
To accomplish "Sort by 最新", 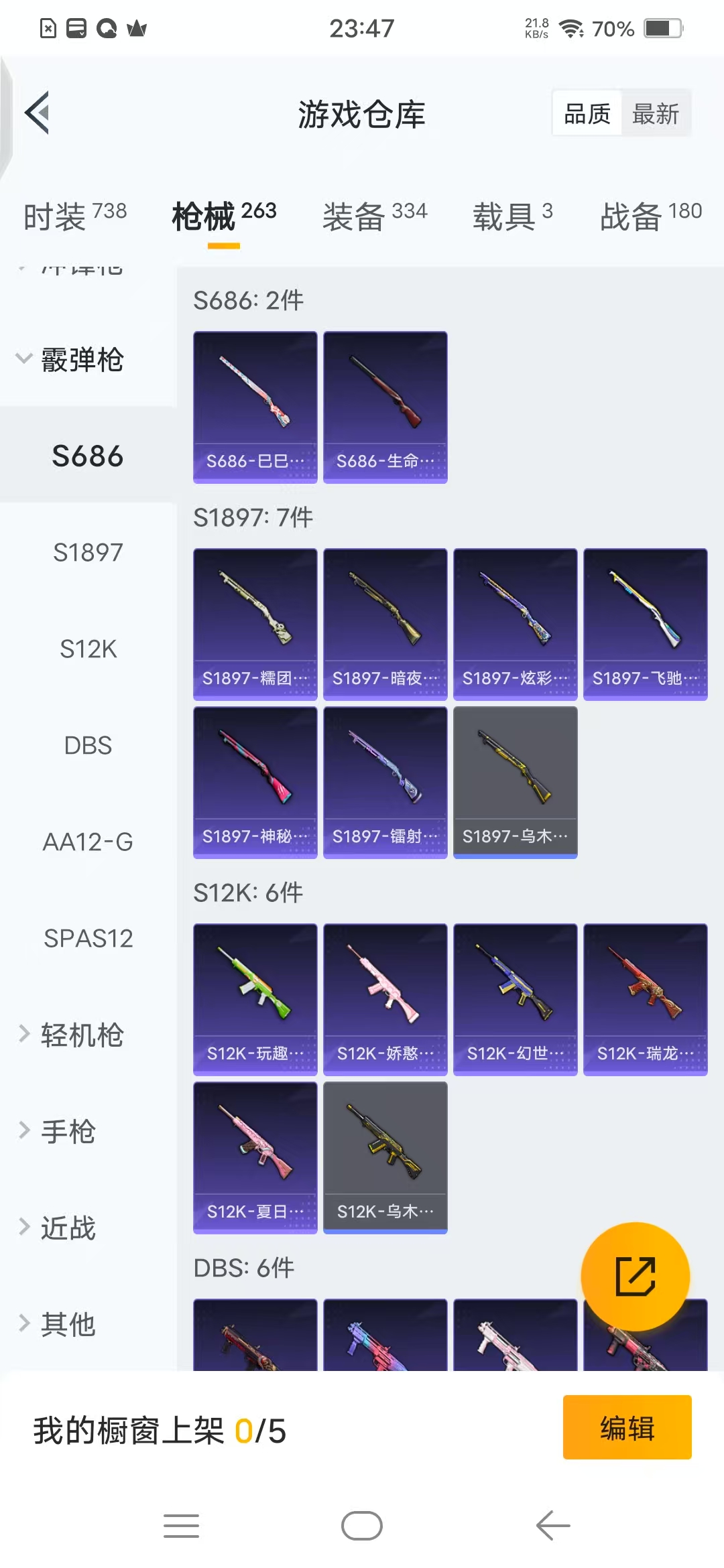I will pos(655,114).
